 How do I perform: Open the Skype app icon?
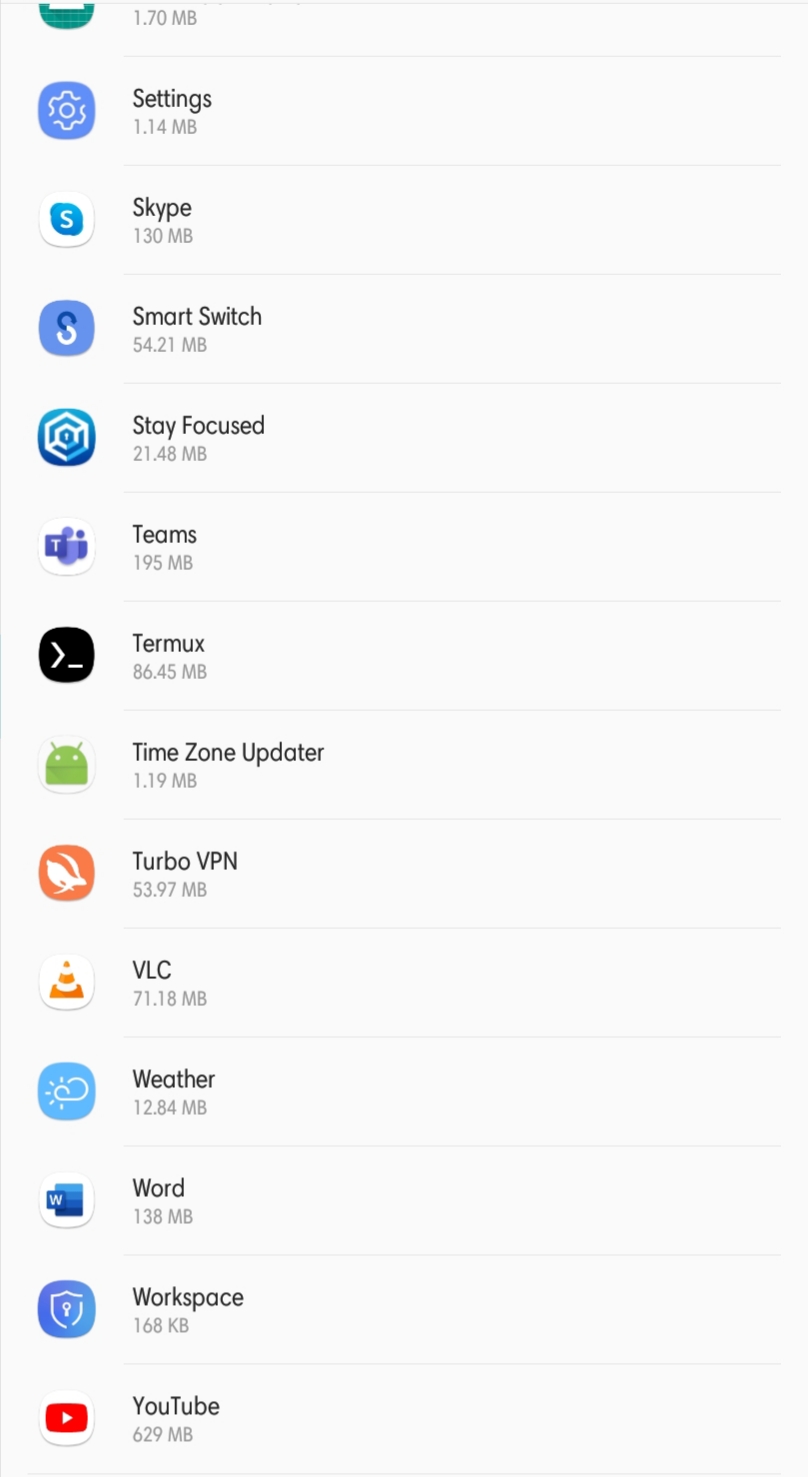[x=66, y=219]
